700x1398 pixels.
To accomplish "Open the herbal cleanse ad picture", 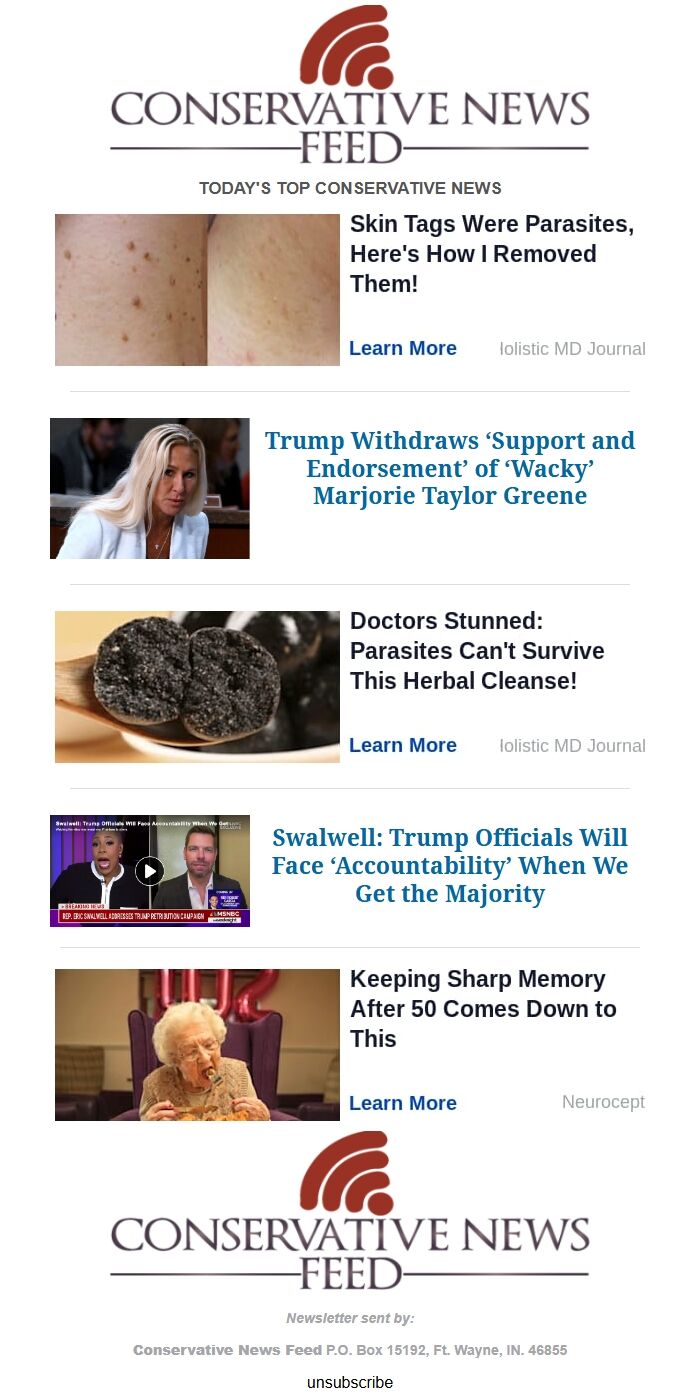I will tap(197, 687).
